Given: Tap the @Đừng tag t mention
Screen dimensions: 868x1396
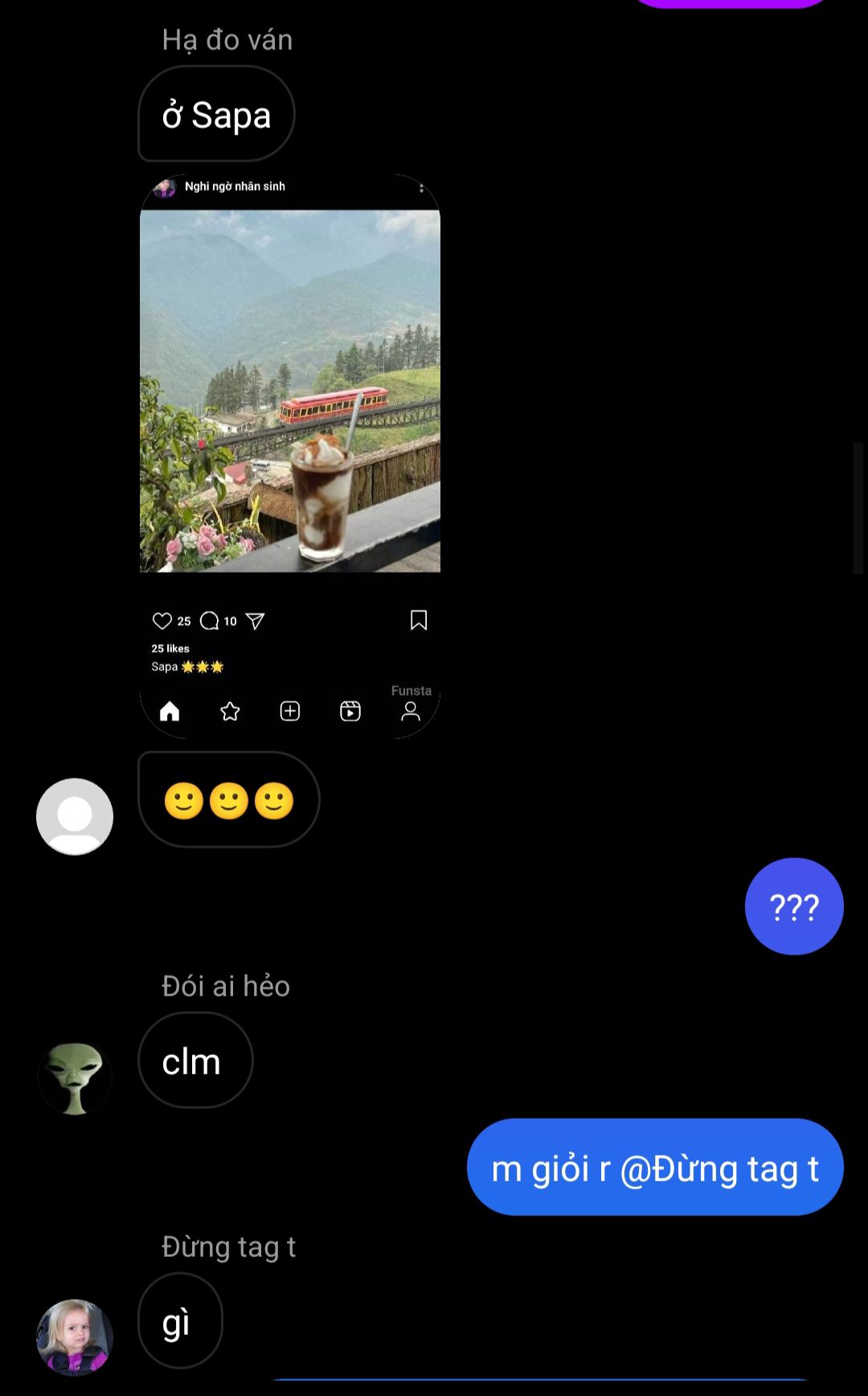Looking at the screenshot, I should click(x=719, y=1168).
